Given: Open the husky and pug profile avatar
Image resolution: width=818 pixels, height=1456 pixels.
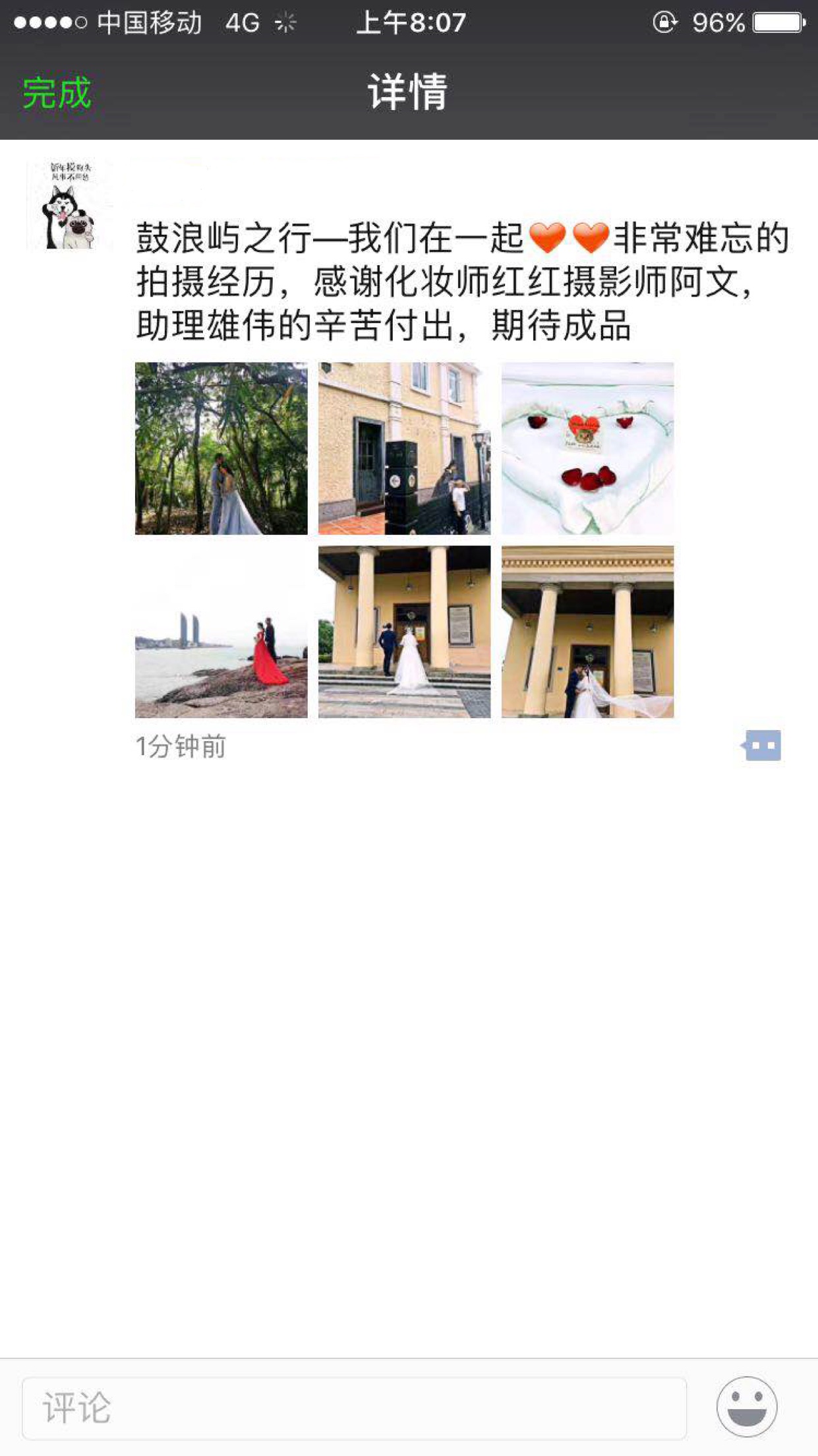Looking at the screenshot, I should 69,206.
